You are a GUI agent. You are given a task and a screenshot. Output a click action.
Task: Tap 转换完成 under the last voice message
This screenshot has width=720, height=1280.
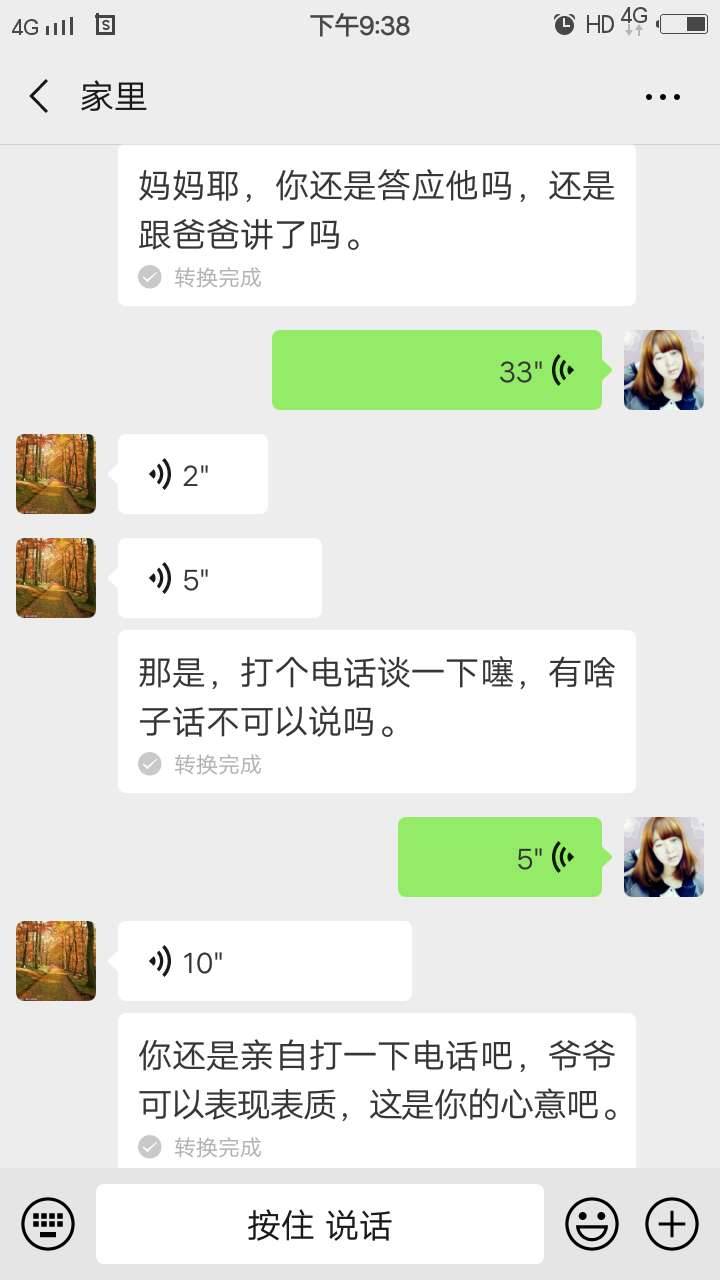[219, 1148]
